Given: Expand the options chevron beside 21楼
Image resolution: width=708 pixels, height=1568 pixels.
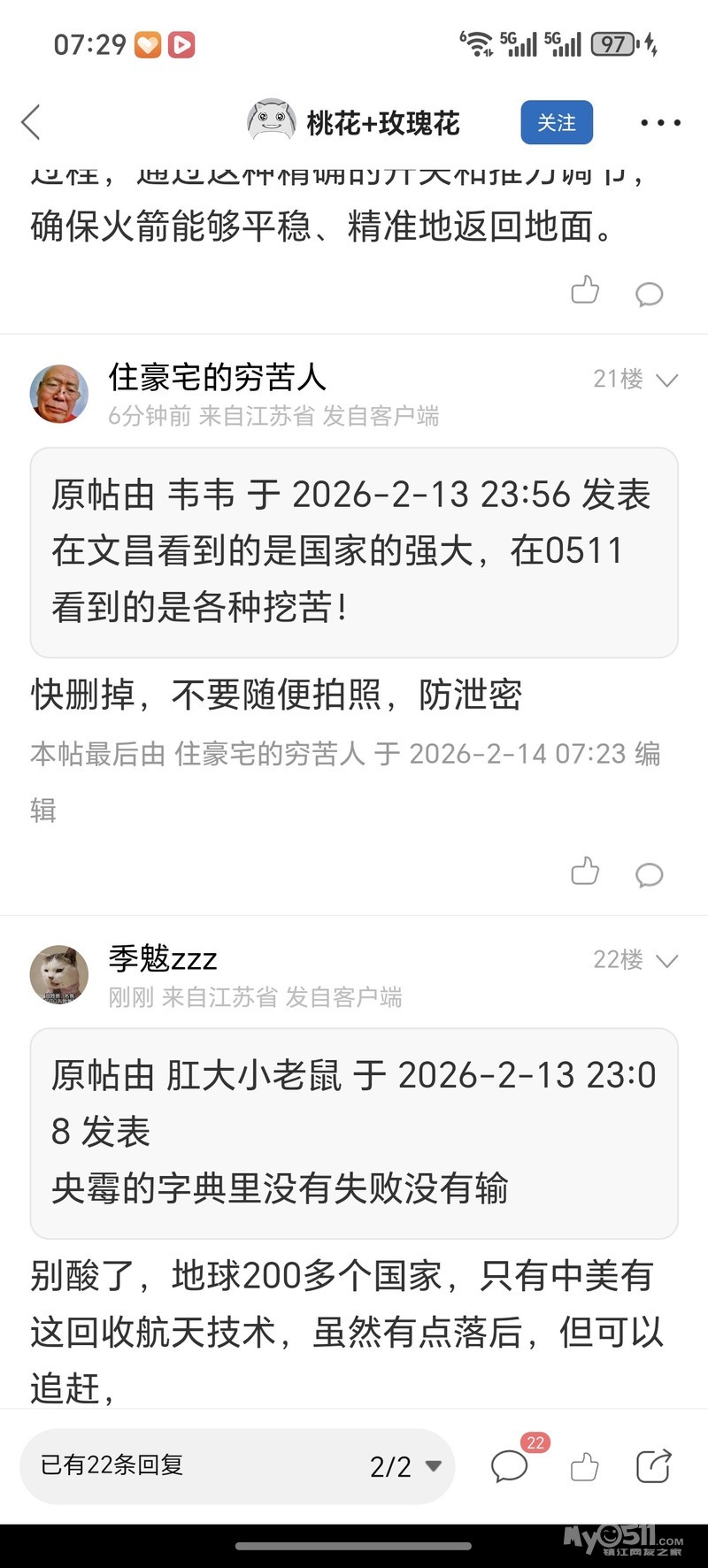Looking at the screenshot, I should pyautogui.click(x=666, y=380).
